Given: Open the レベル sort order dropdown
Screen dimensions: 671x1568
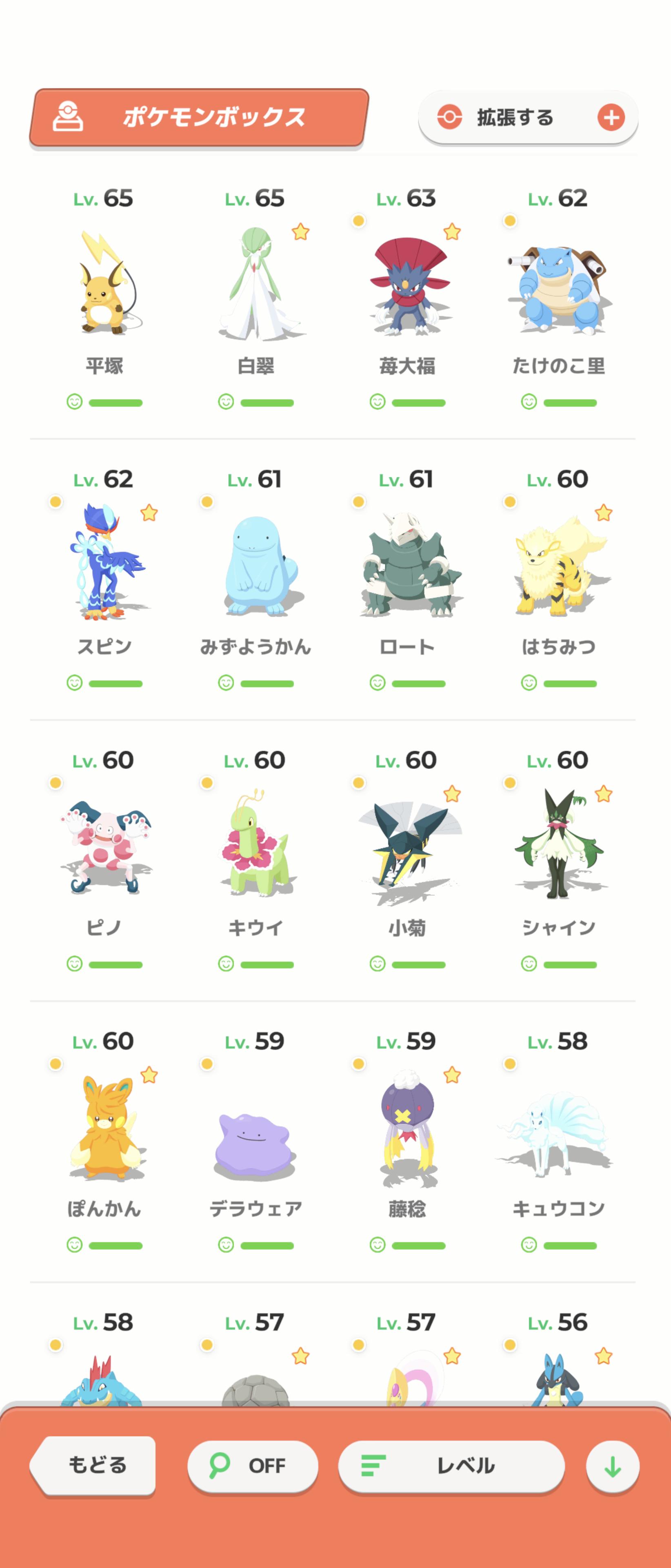Looking at the screenshot, I should [451, 1465].
